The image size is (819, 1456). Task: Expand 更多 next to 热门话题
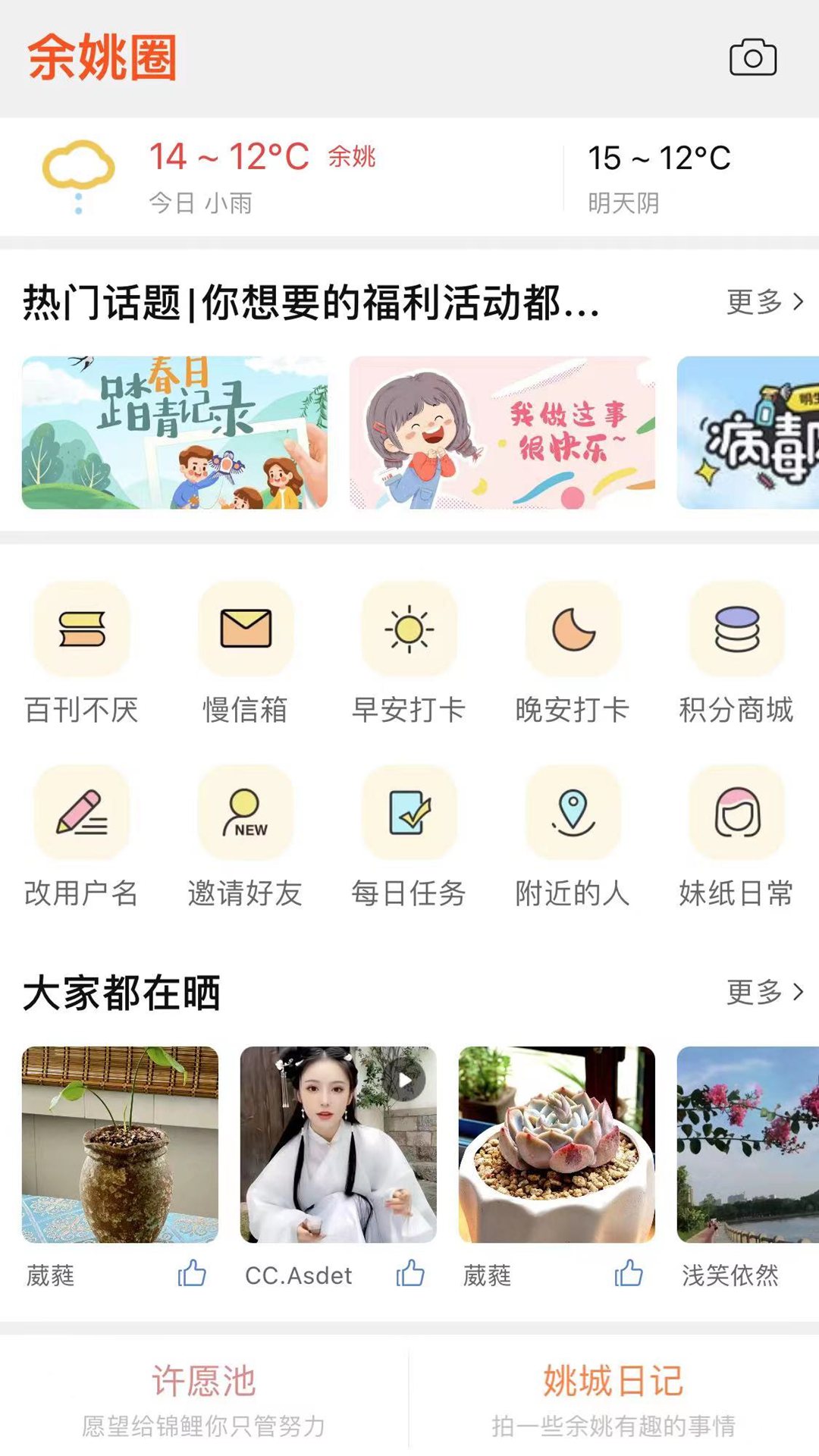coord(763,303)
